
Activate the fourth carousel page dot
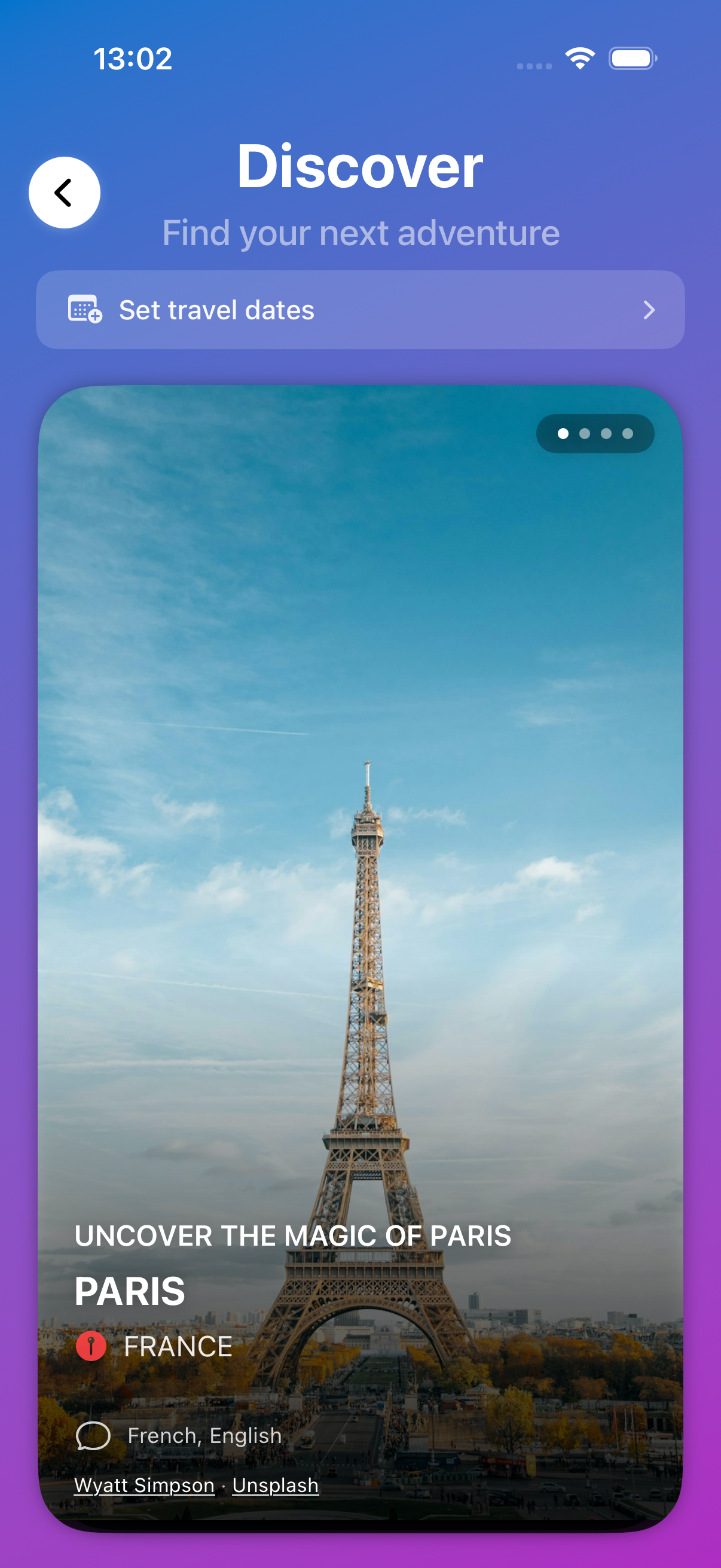[627, 433]
